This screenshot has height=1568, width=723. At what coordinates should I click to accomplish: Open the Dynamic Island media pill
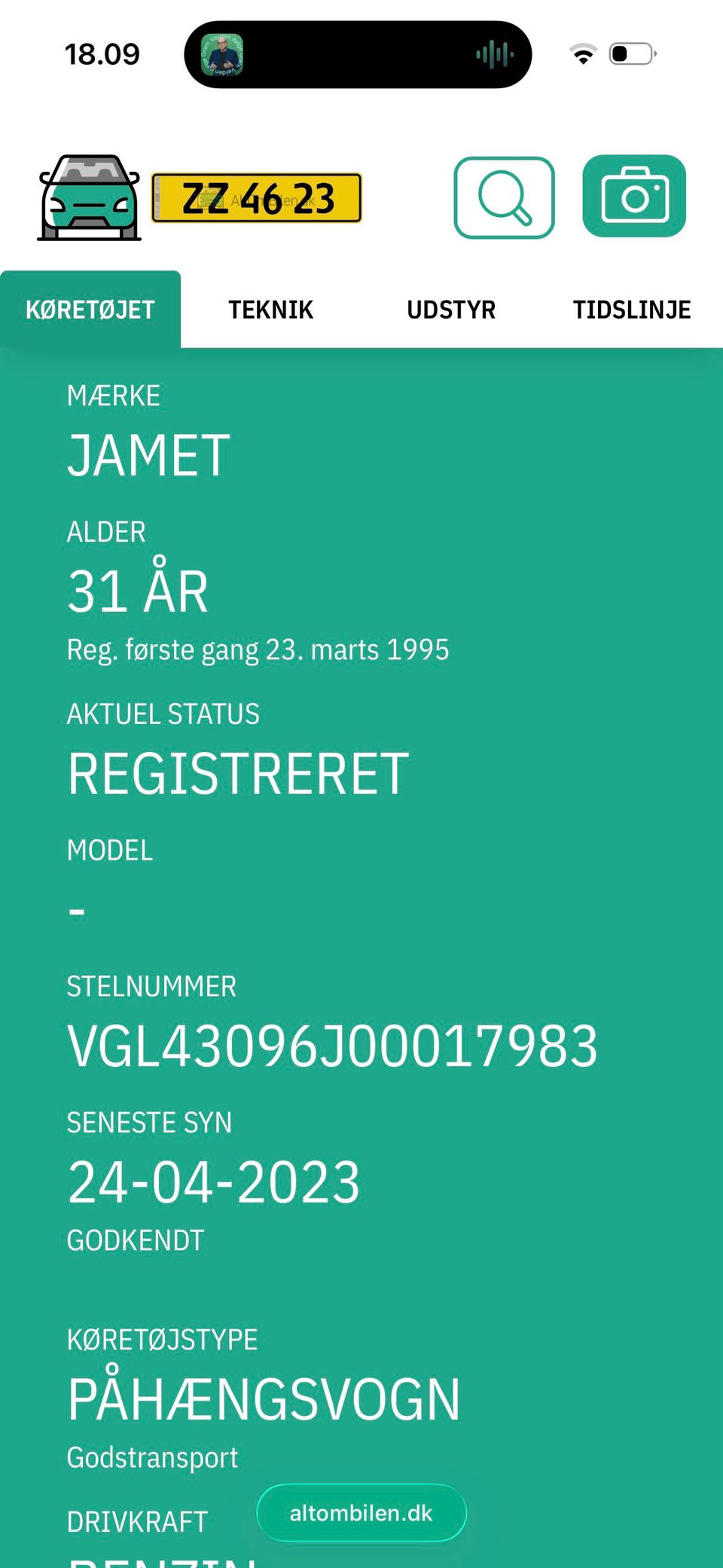pyautogui.click(x=357, y=54)
